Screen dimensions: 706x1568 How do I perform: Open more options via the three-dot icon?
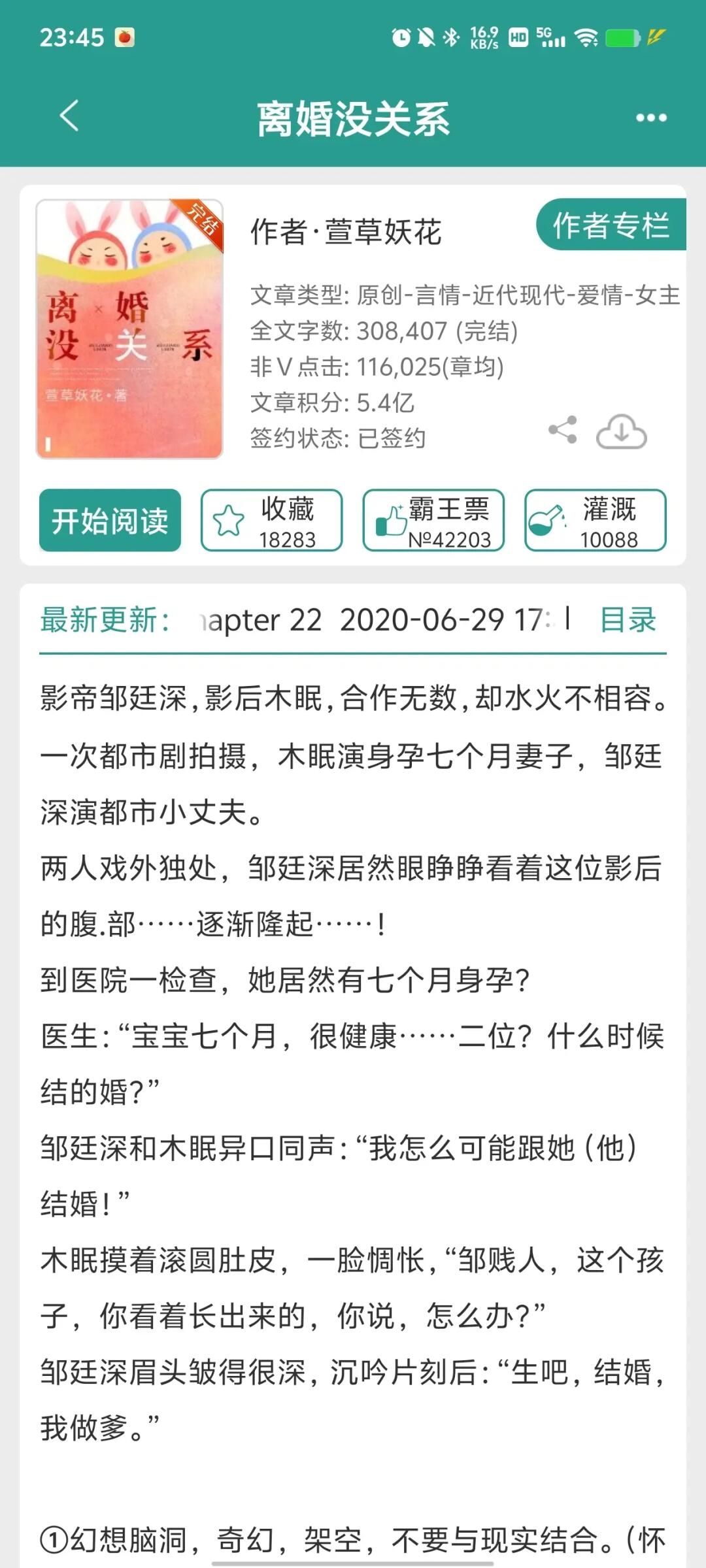click(649, 116)
